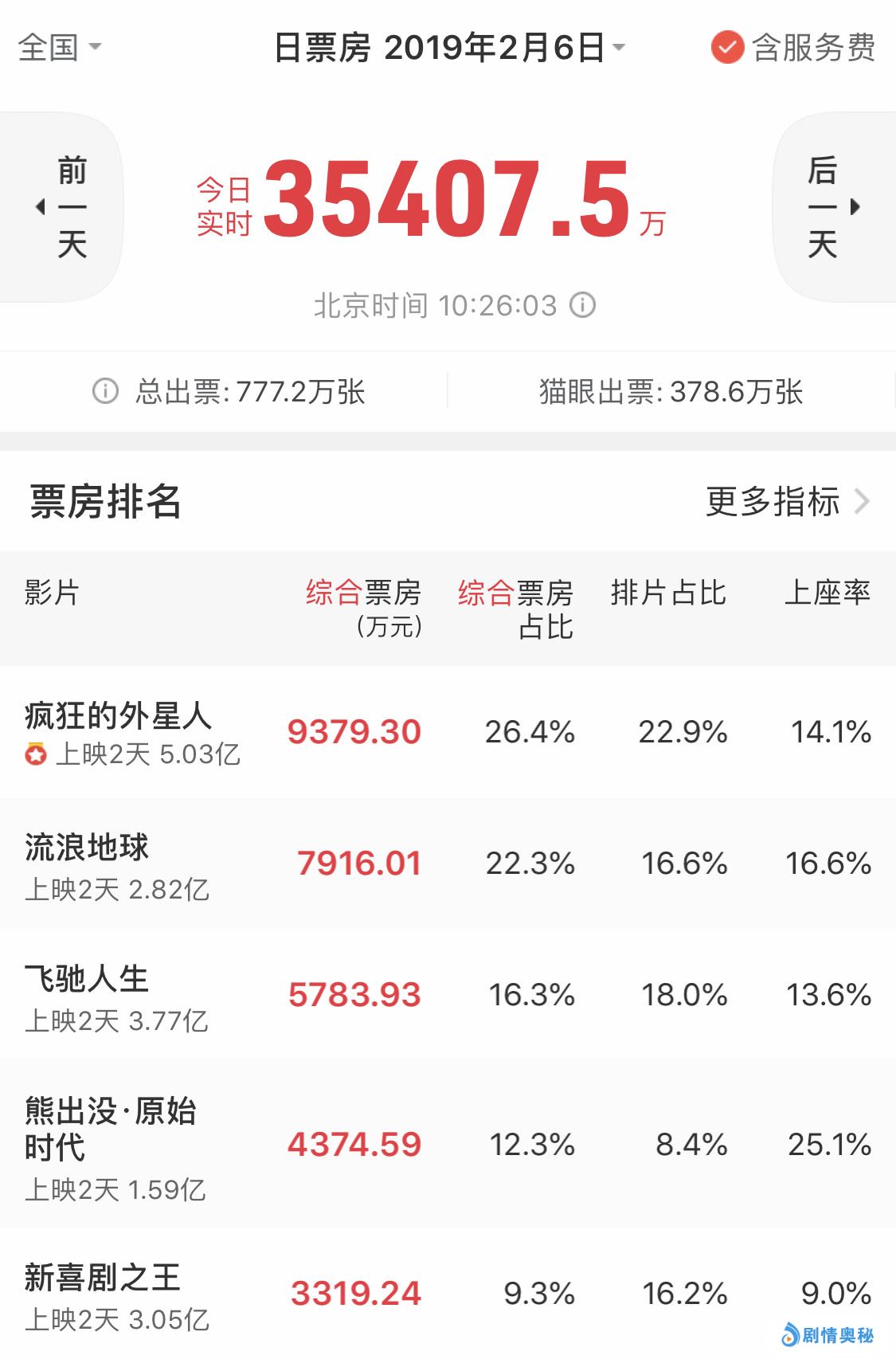Tap the info icon beside 总出票
Image resolution: width=896 pixels, height=1359 pixels.
pos(105,391)
